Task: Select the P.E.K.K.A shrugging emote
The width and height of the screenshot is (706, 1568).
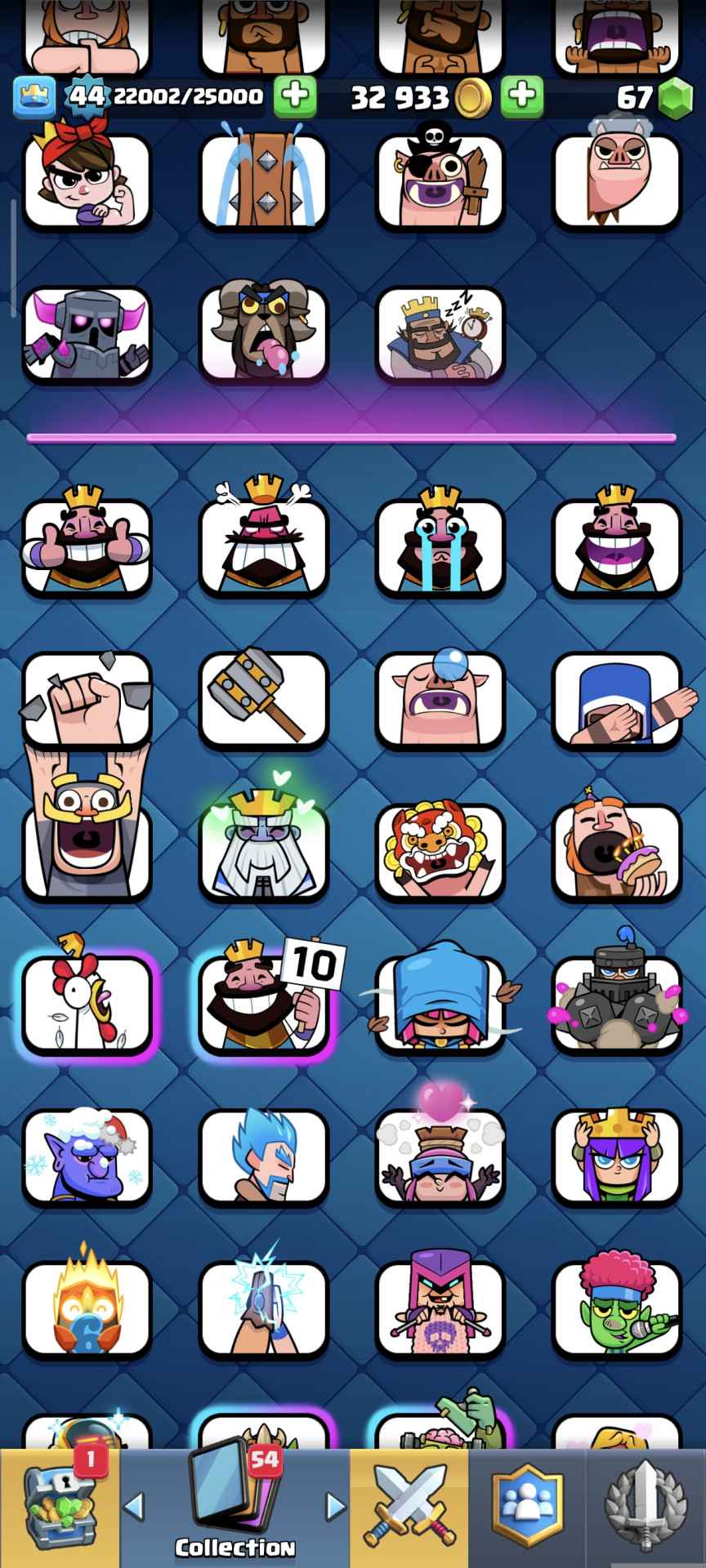Action: pos(87,333)
